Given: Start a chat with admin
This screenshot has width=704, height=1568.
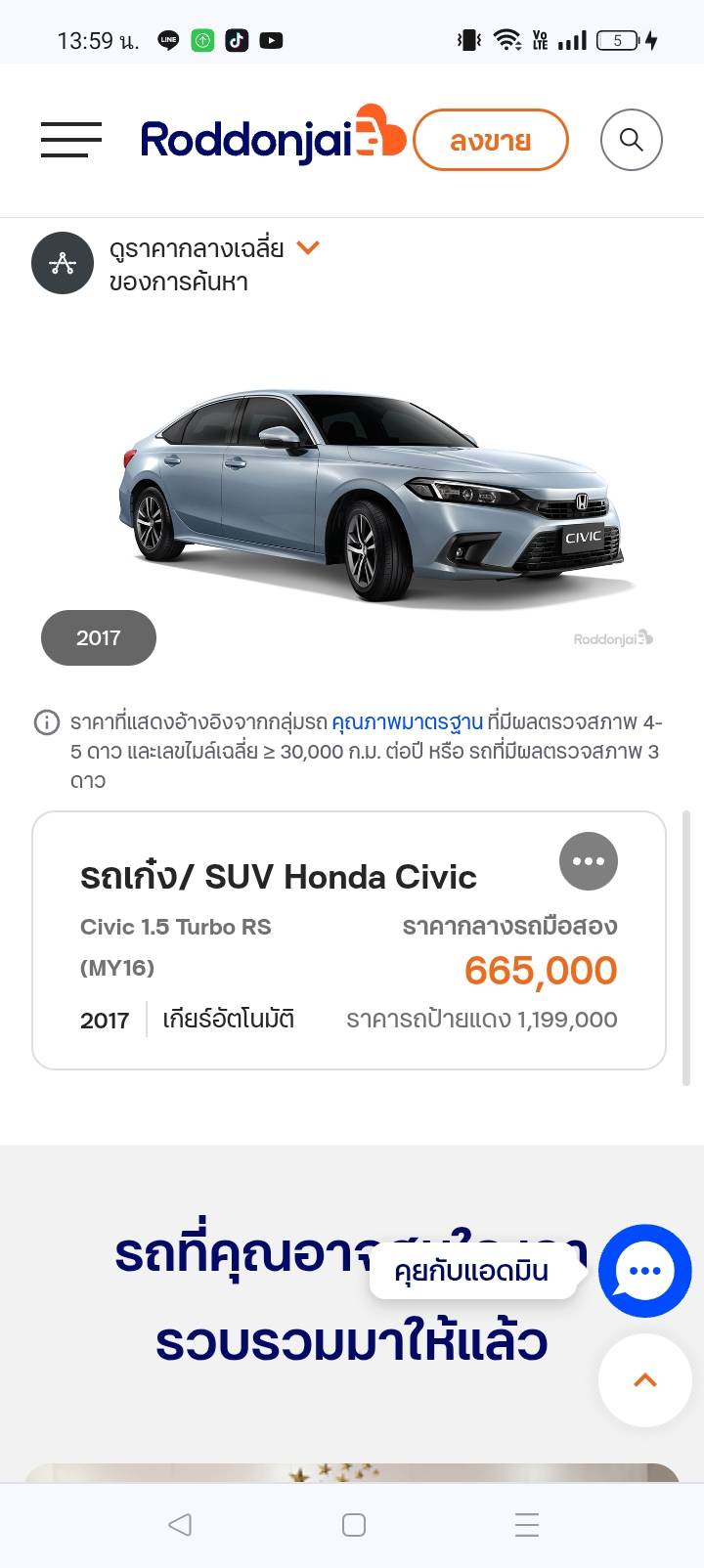Looking at the screenshot, I should [x=644, y=1270].
